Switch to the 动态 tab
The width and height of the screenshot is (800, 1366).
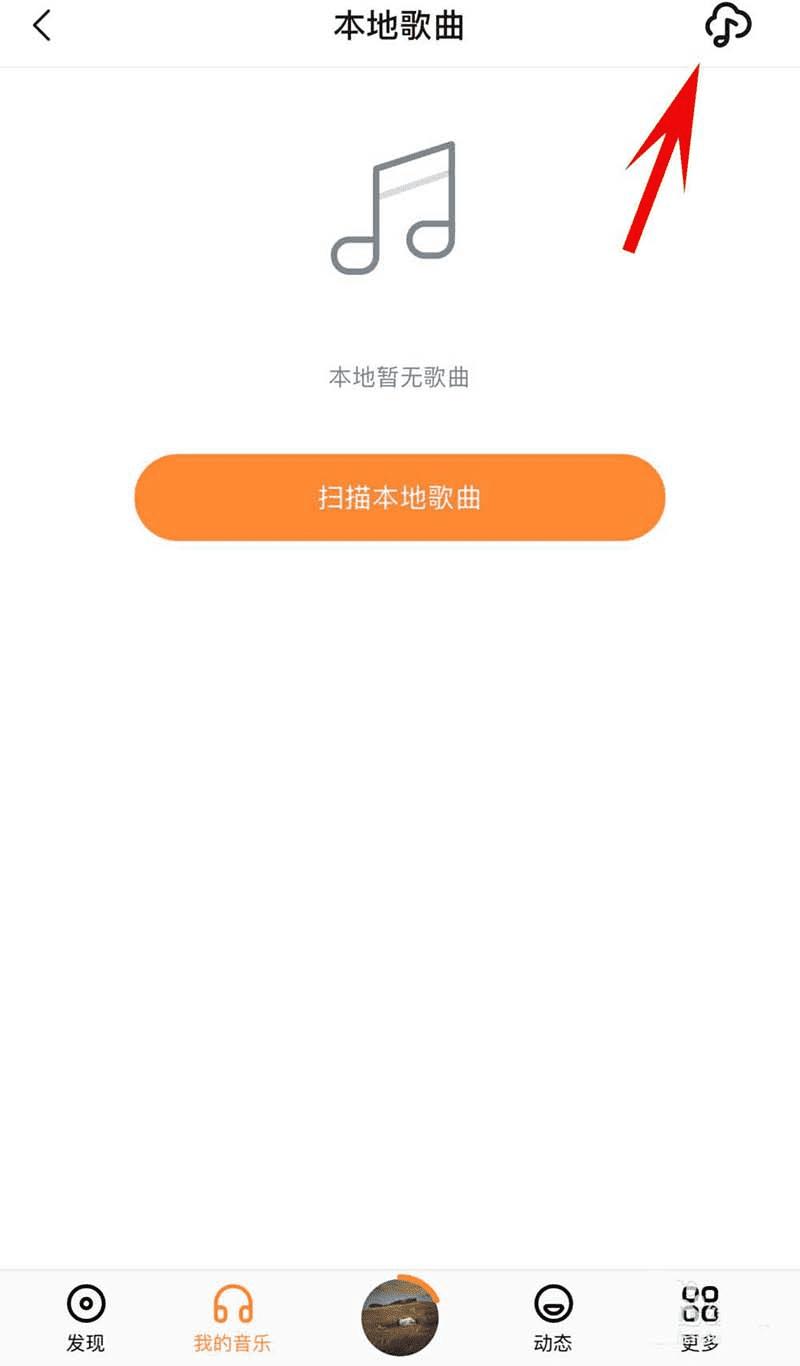pos(552,1318)
